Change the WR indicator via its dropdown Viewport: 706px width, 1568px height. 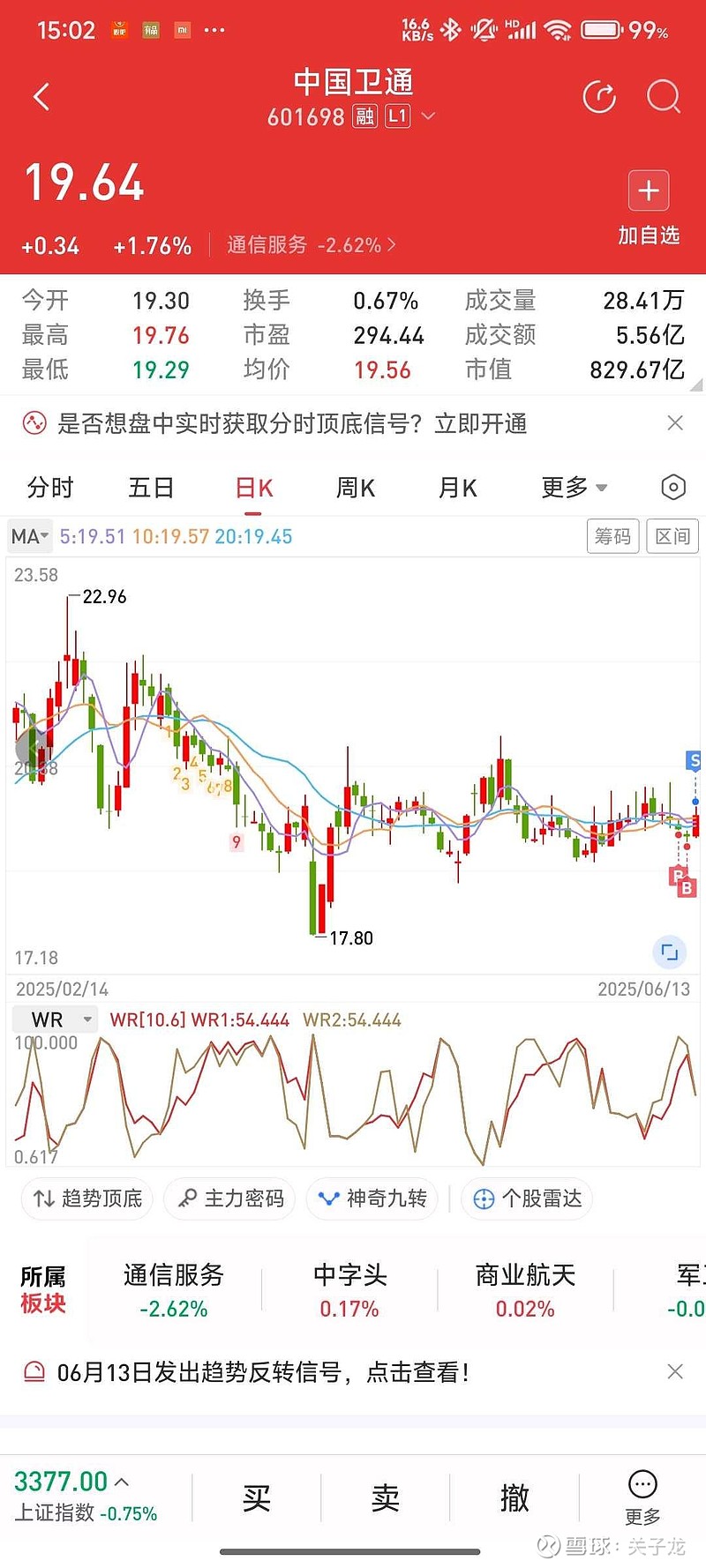(54, 1019)
